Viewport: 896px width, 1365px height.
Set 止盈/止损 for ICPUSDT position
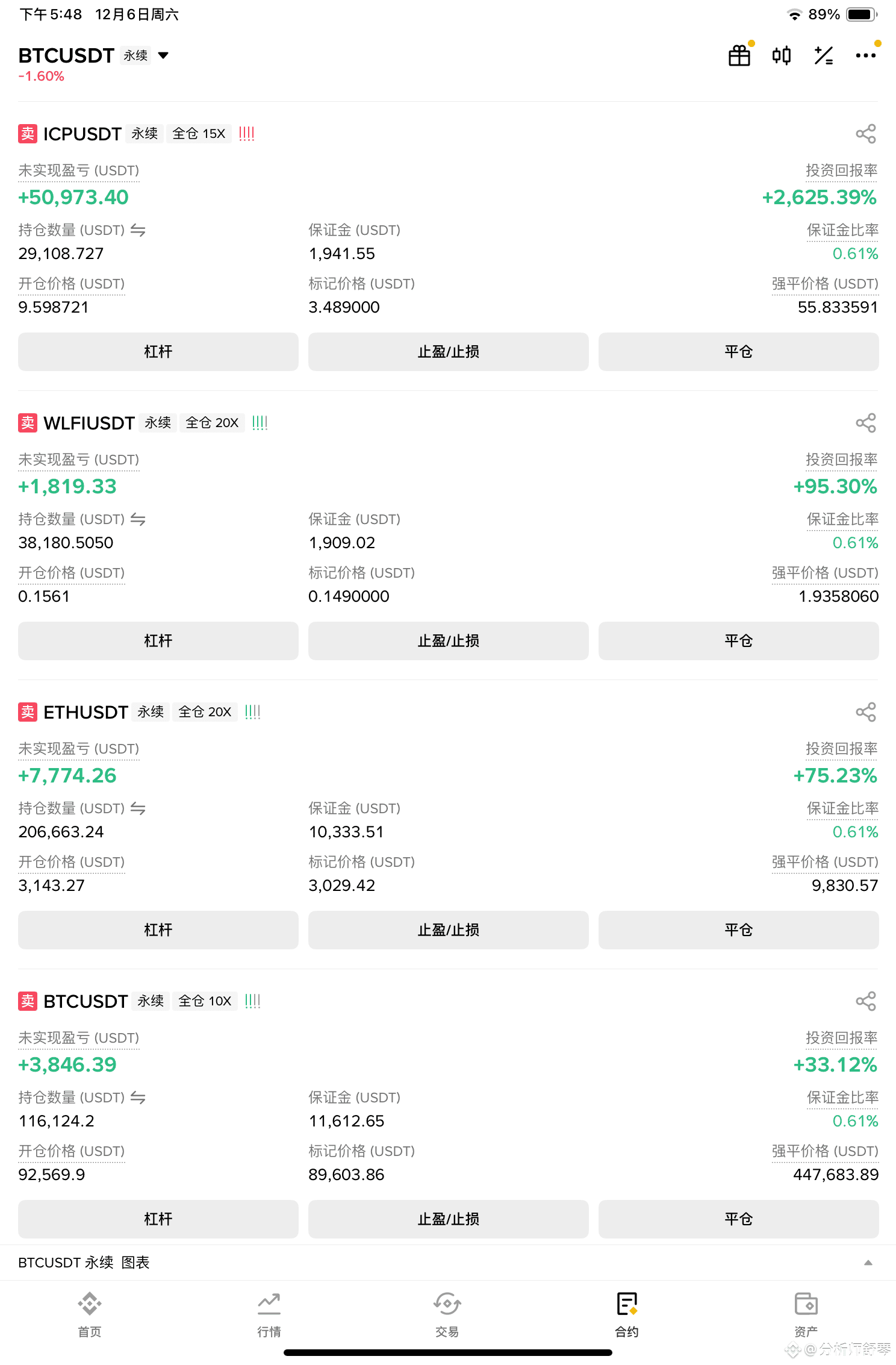[x=448, y=352]
